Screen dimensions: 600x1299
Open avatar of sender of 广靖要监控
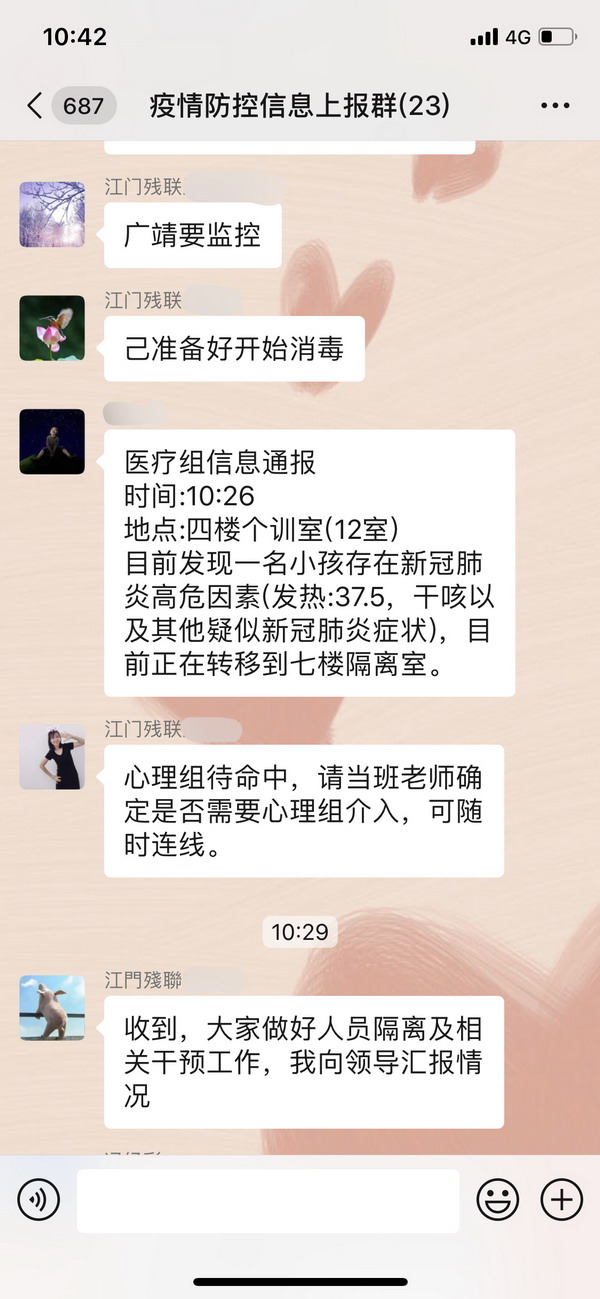pos(52,214)
